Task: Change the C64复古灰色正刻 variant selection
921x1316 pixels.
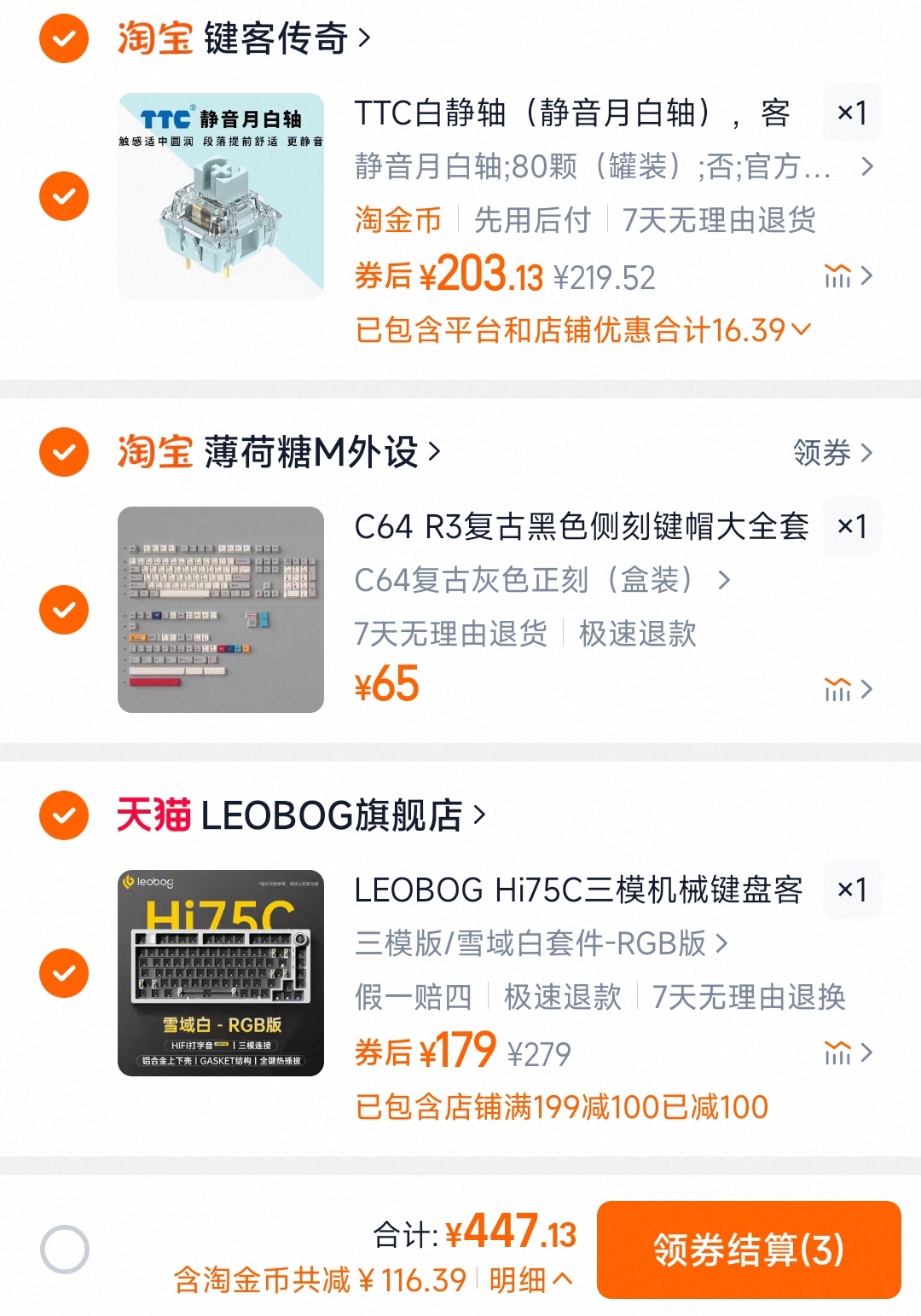Action: (x=542, y=581)
